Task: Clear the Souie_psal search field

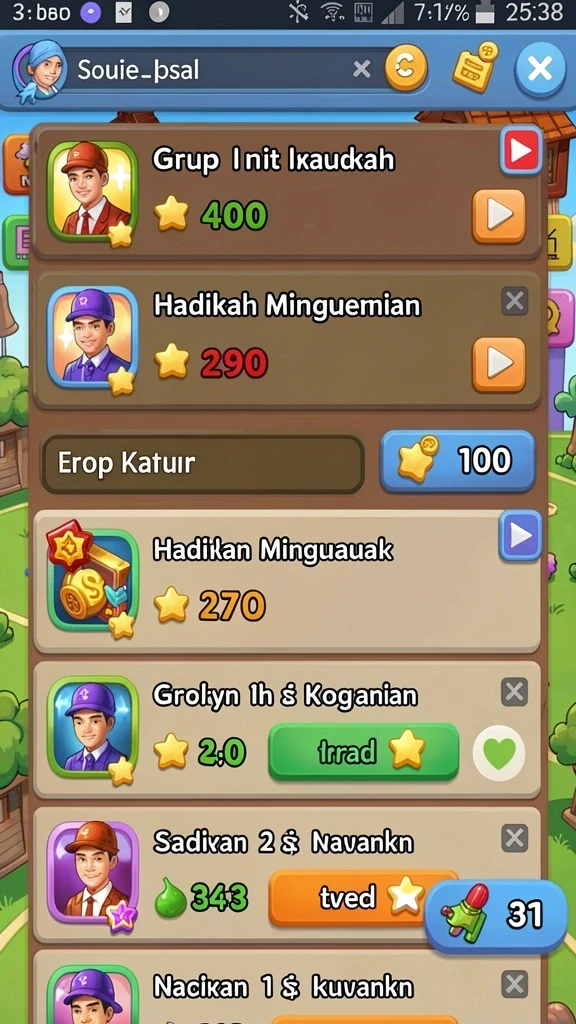Action: click(x=361, y=69)
